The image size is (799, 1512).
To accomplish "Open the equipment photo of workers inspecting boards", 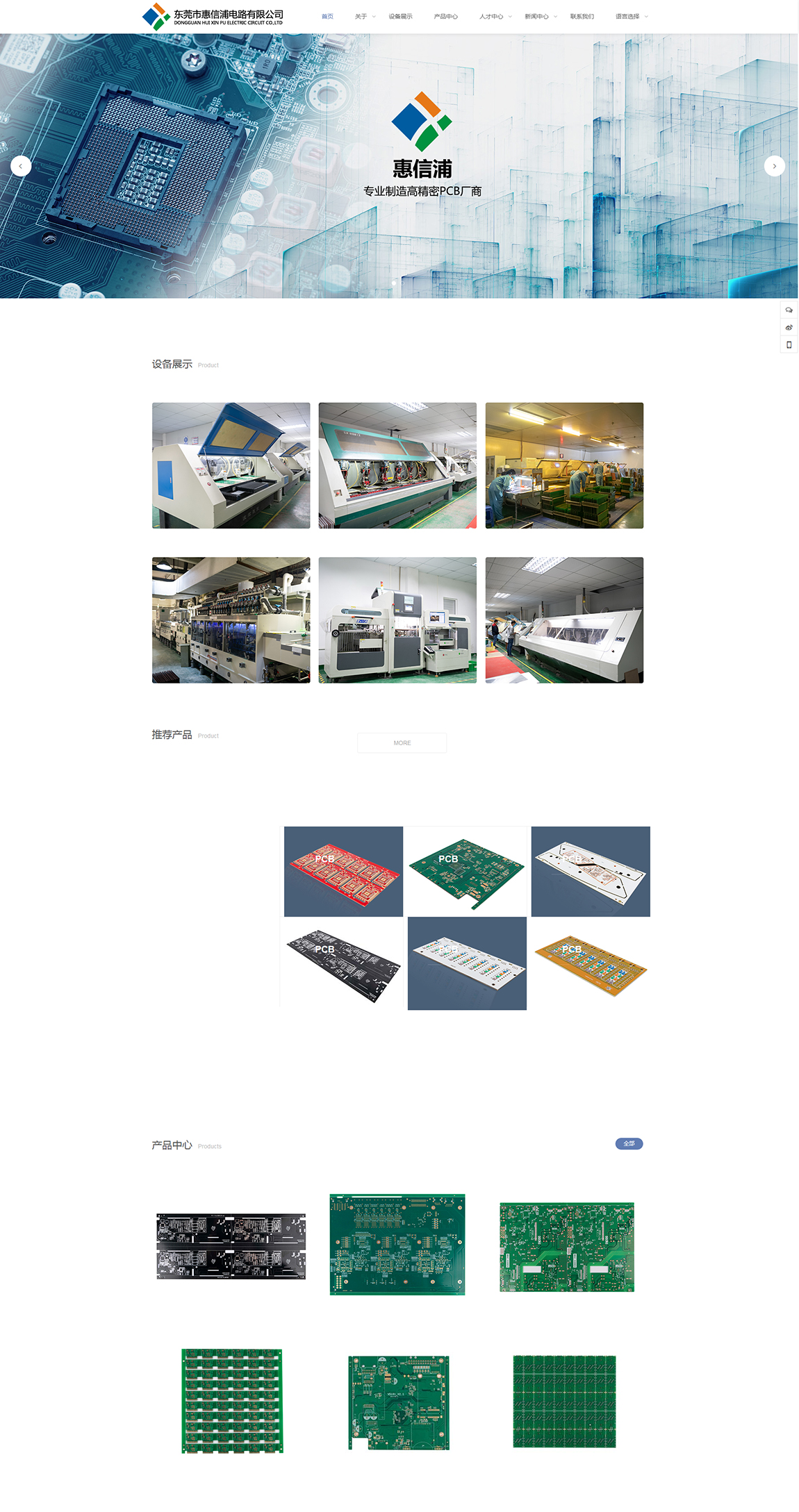I will (564, 465).
